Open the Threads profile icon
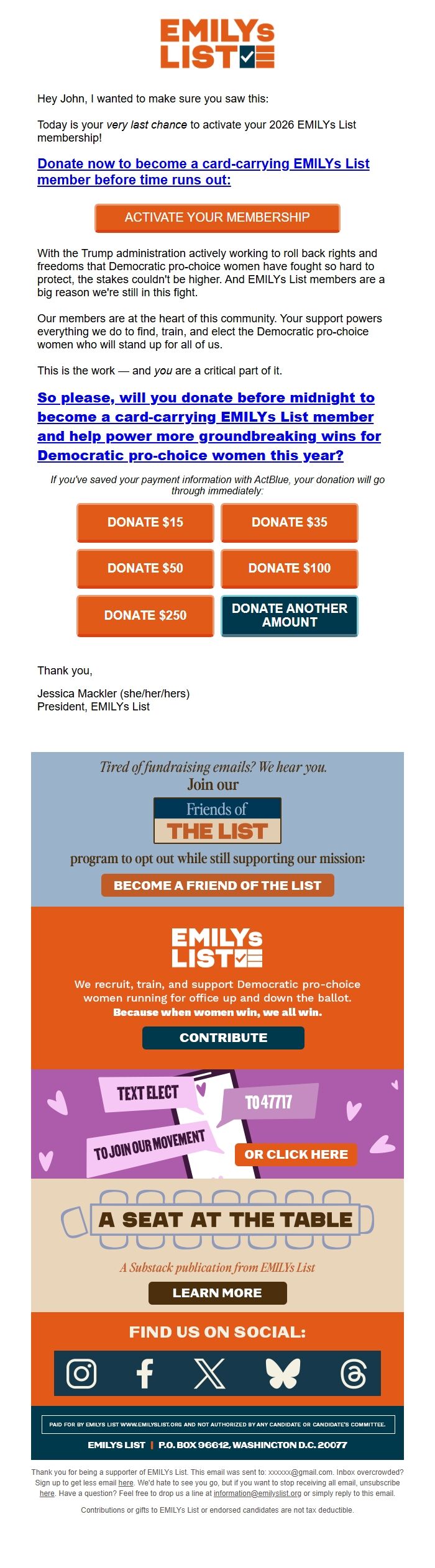 click(353, 1373)
